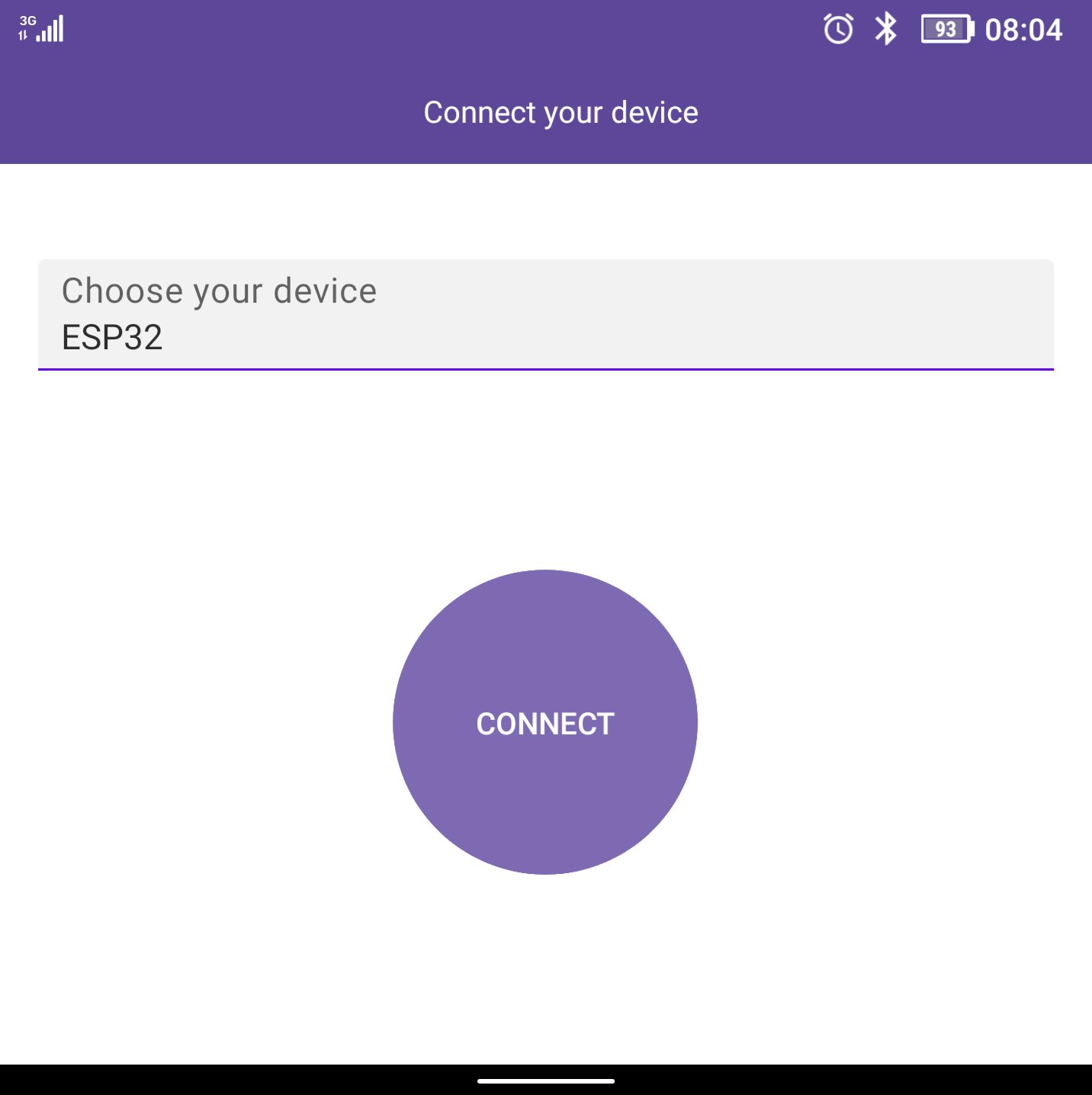Tap the Bluetooth icon in the status bar
The height and width of the screenshot is (1095, 1092).
pos(885,28)
